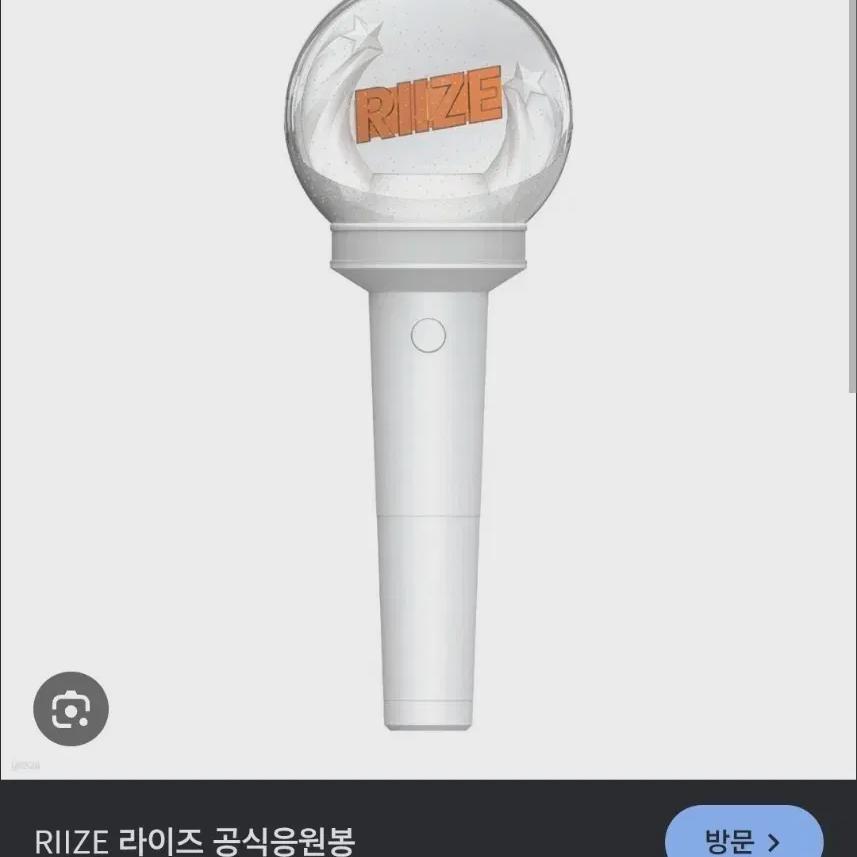Search this image with Google Lens

[71, 709]
